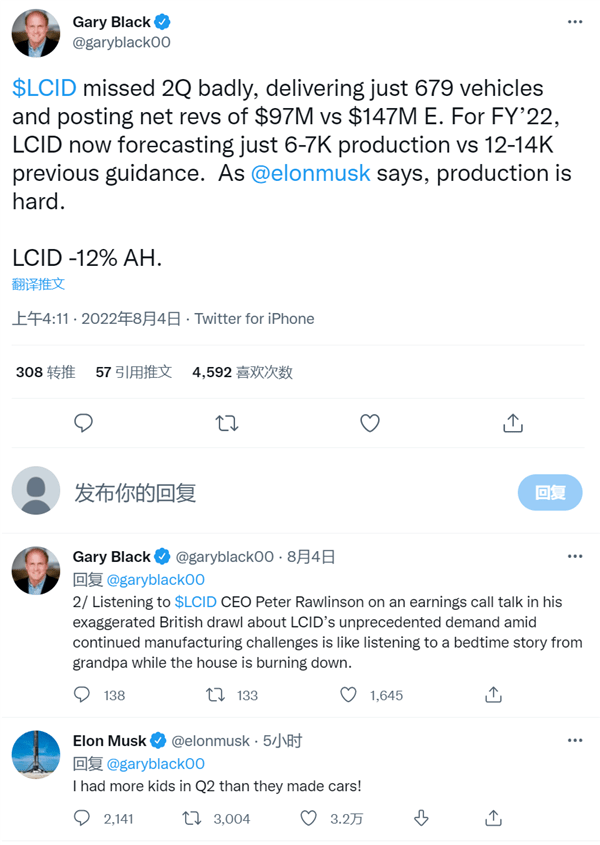This screenshot has height=845, width=600.
Task: Retweet the 2/ reply with 133 retweets
Action: pyautogui.click(x=215, y=694)
